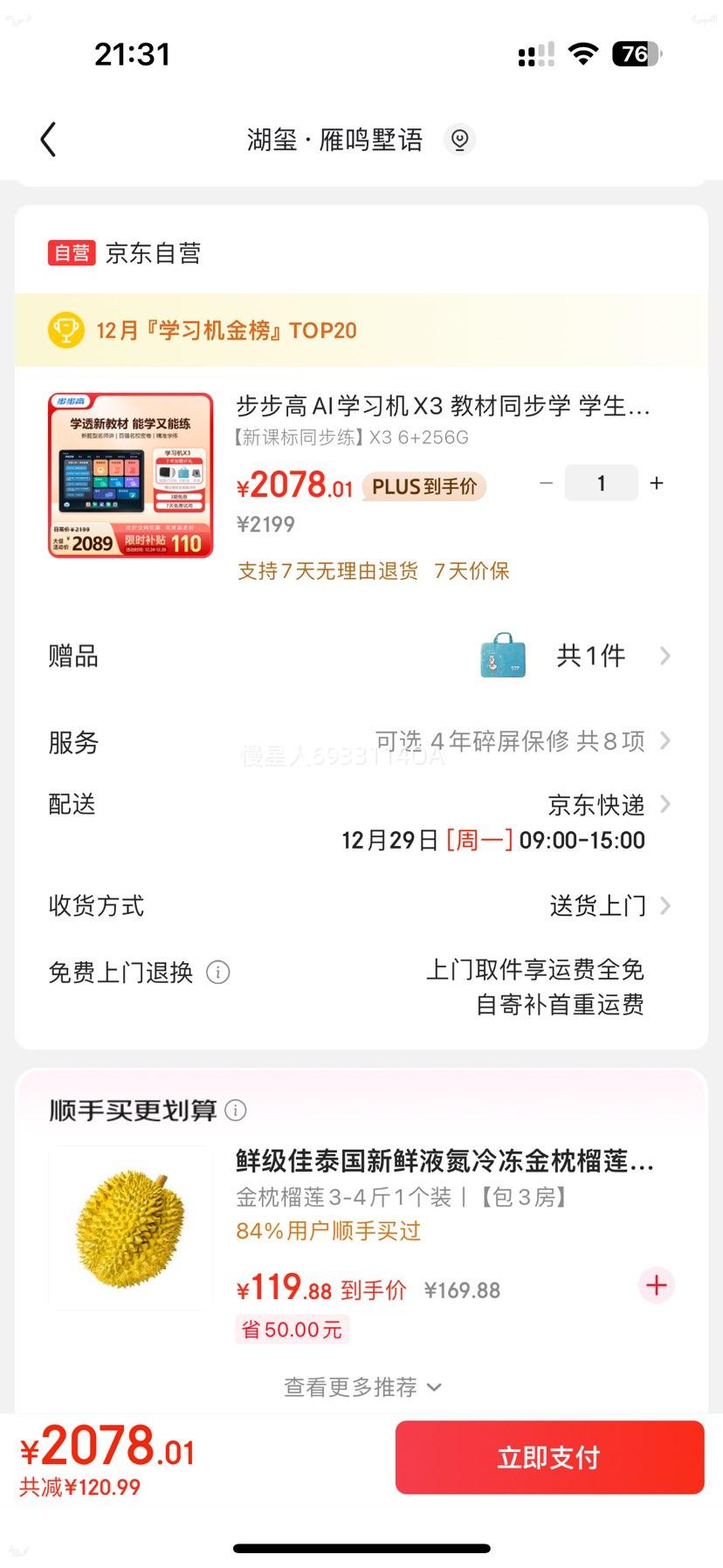Click the back arrow at top left
This screenshot has height=1568, width=723.
(x=48, y=140)
